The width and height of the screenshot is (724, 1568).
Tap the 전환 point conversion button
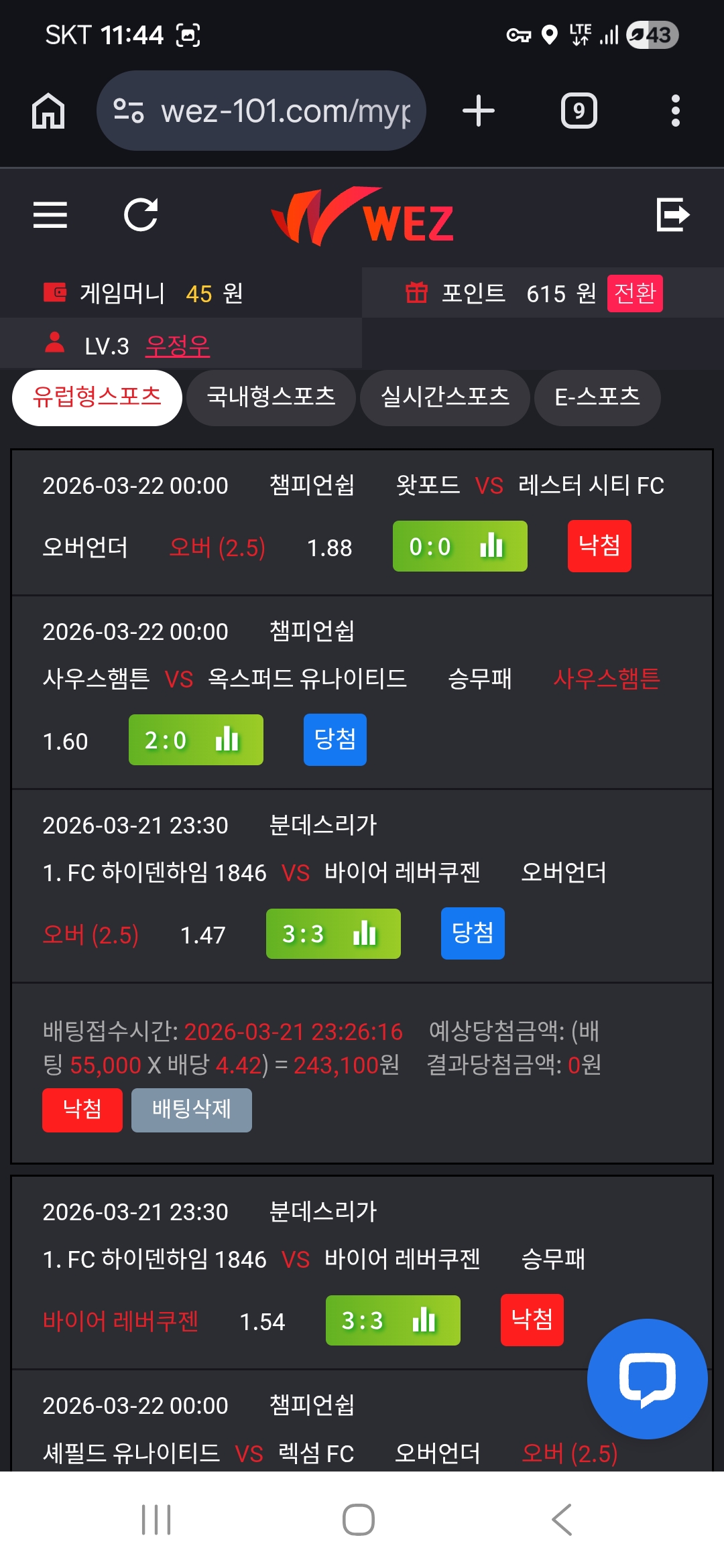634,293
